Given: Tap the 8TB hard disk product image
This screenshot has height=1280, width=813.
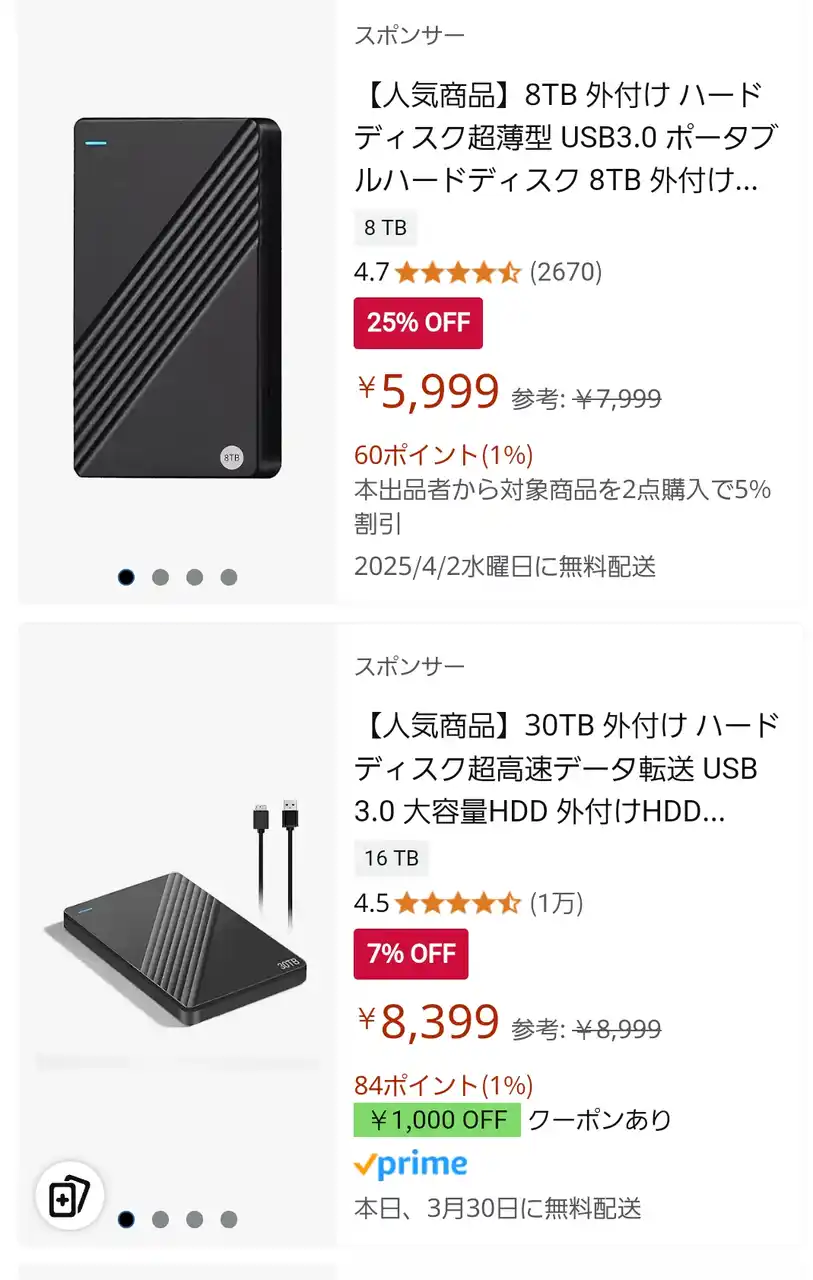Looking at the screenshot, I should pos(177,300).
